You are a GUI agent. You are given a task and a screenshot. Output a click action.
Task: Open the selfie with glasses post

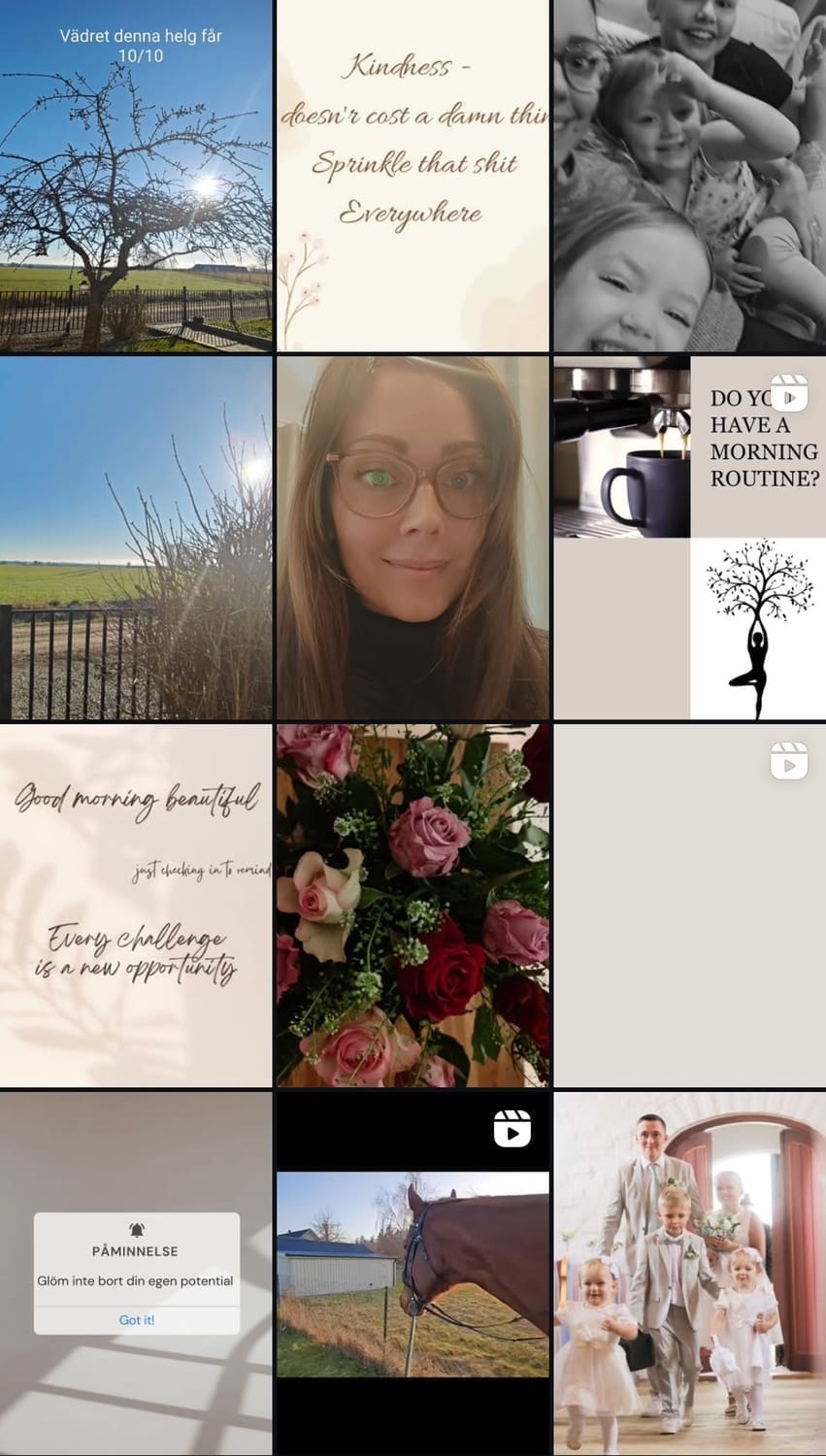413,537
